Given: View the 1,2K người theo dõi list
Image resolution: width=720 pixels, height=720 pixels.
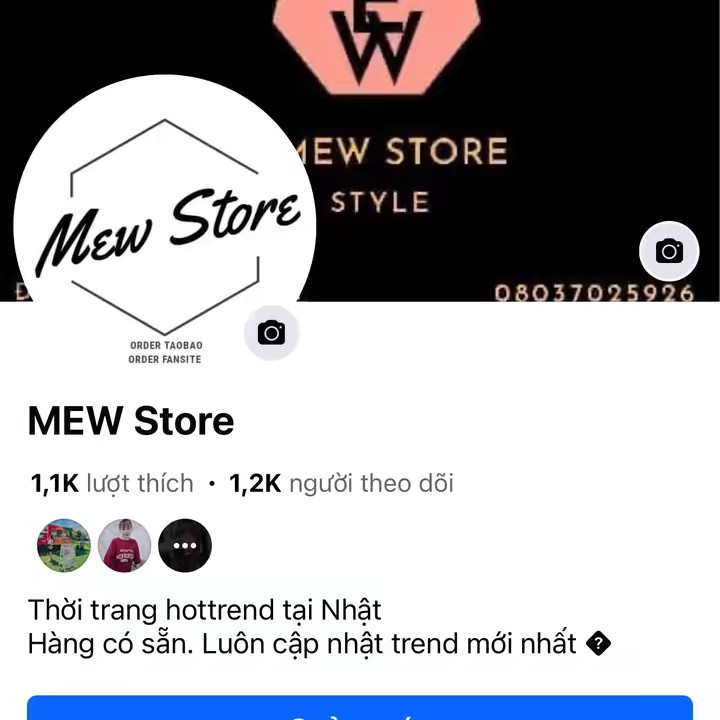Looking at the screenshot, I should tap(341, 484).
